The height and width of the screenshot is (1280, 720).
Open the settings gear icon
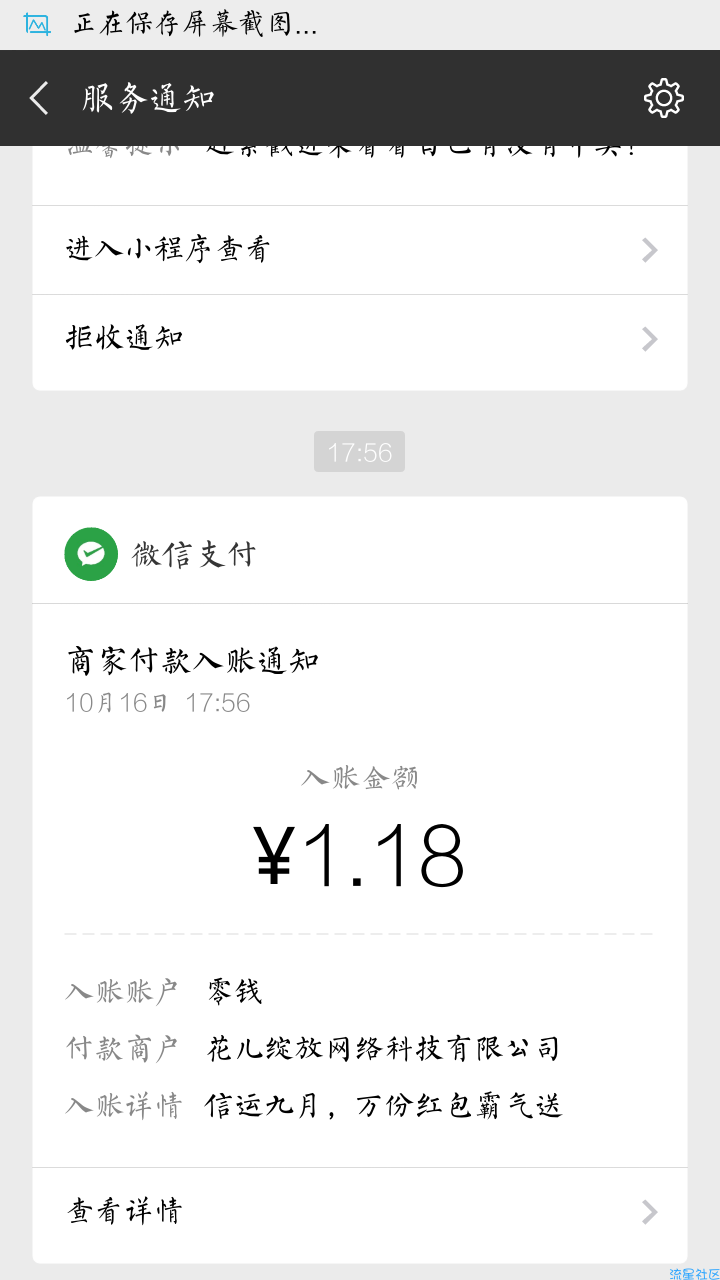coord(663,98)
